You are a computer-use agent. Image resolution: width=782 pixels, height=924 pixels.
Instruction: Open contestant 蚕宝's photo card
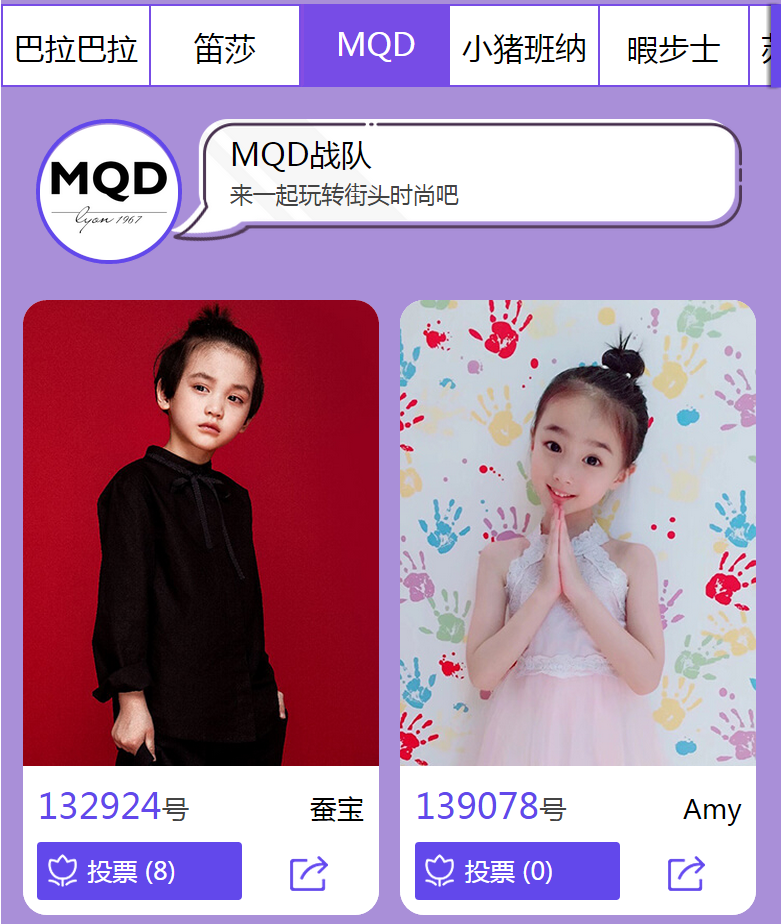coord(201,533)
